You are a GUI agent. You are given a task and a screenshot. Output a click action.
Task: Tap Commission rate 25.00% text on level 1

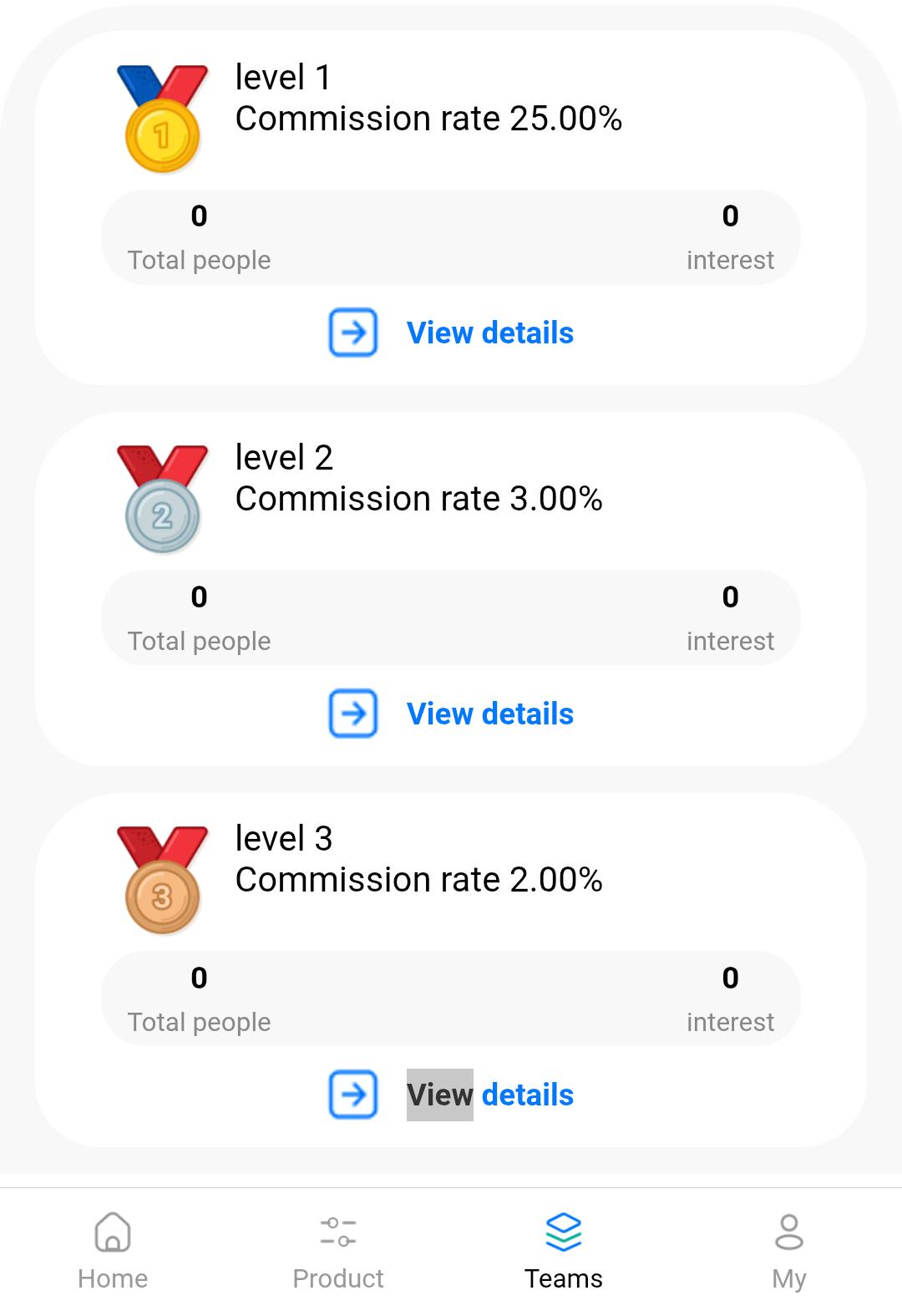click(428, 119)
